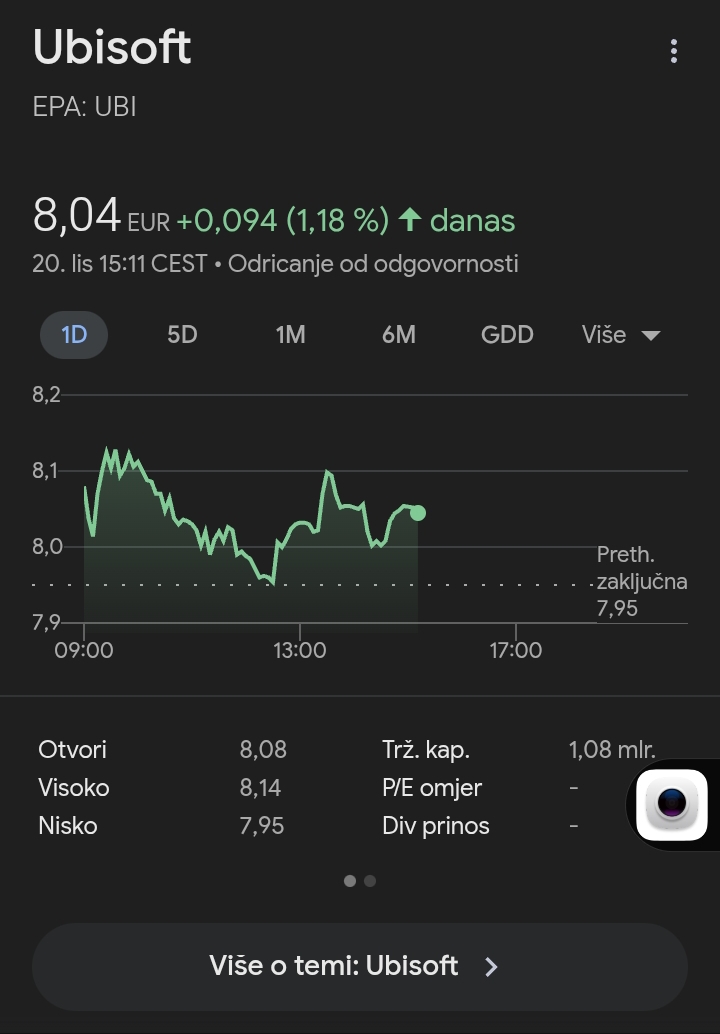Open the floating camera shortcut

[671, 804]
